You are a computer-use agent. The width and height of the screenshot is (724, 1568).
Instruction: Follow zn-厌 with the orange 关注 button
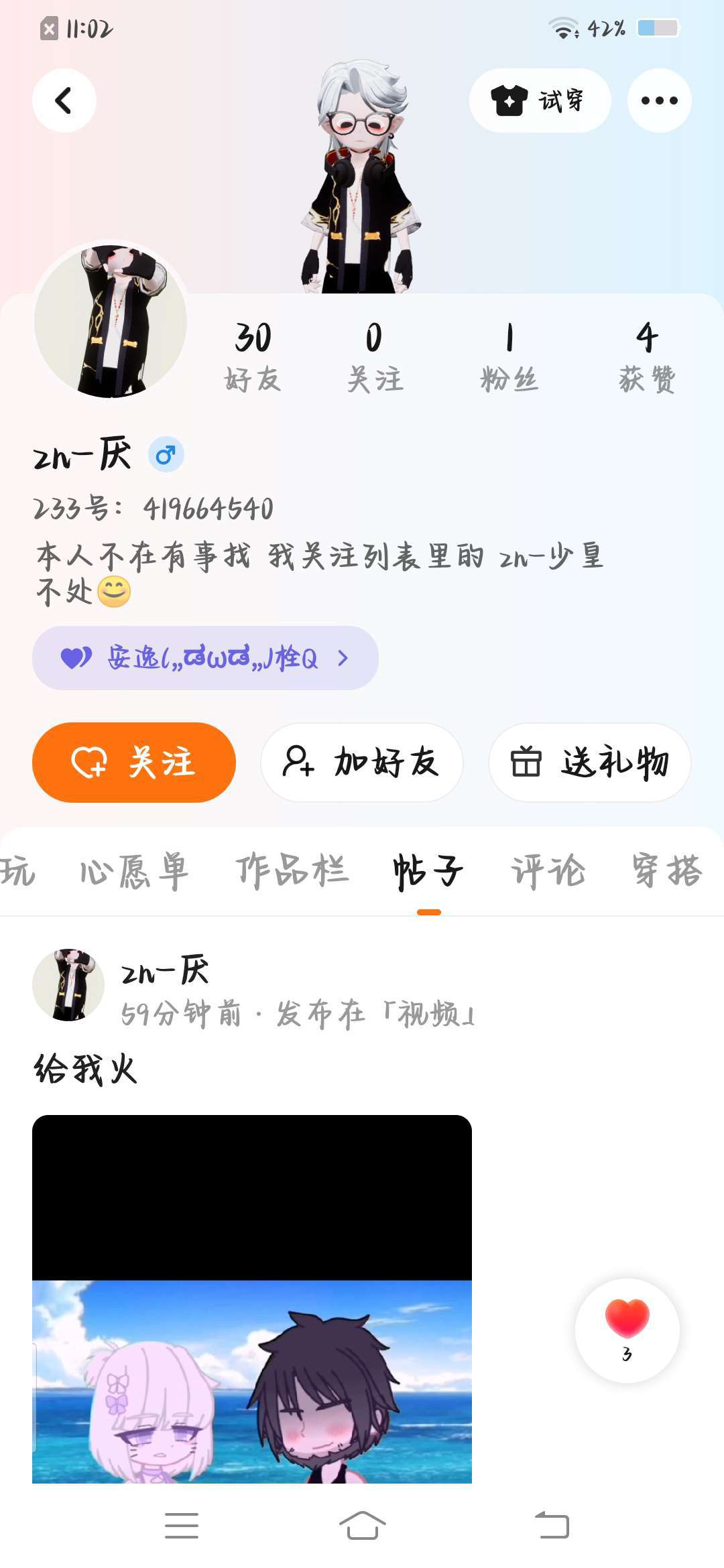click(134, 763)
